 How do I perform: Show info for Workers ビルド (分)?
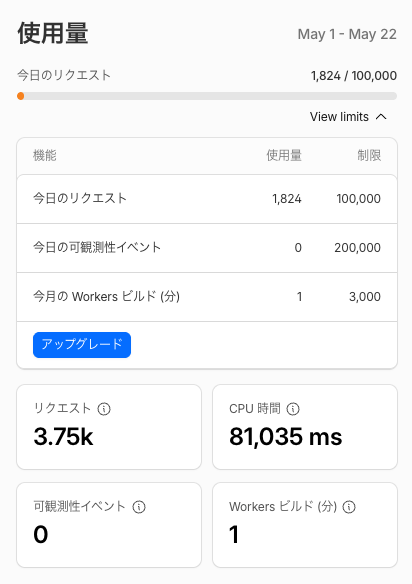[x=349, y=507]
